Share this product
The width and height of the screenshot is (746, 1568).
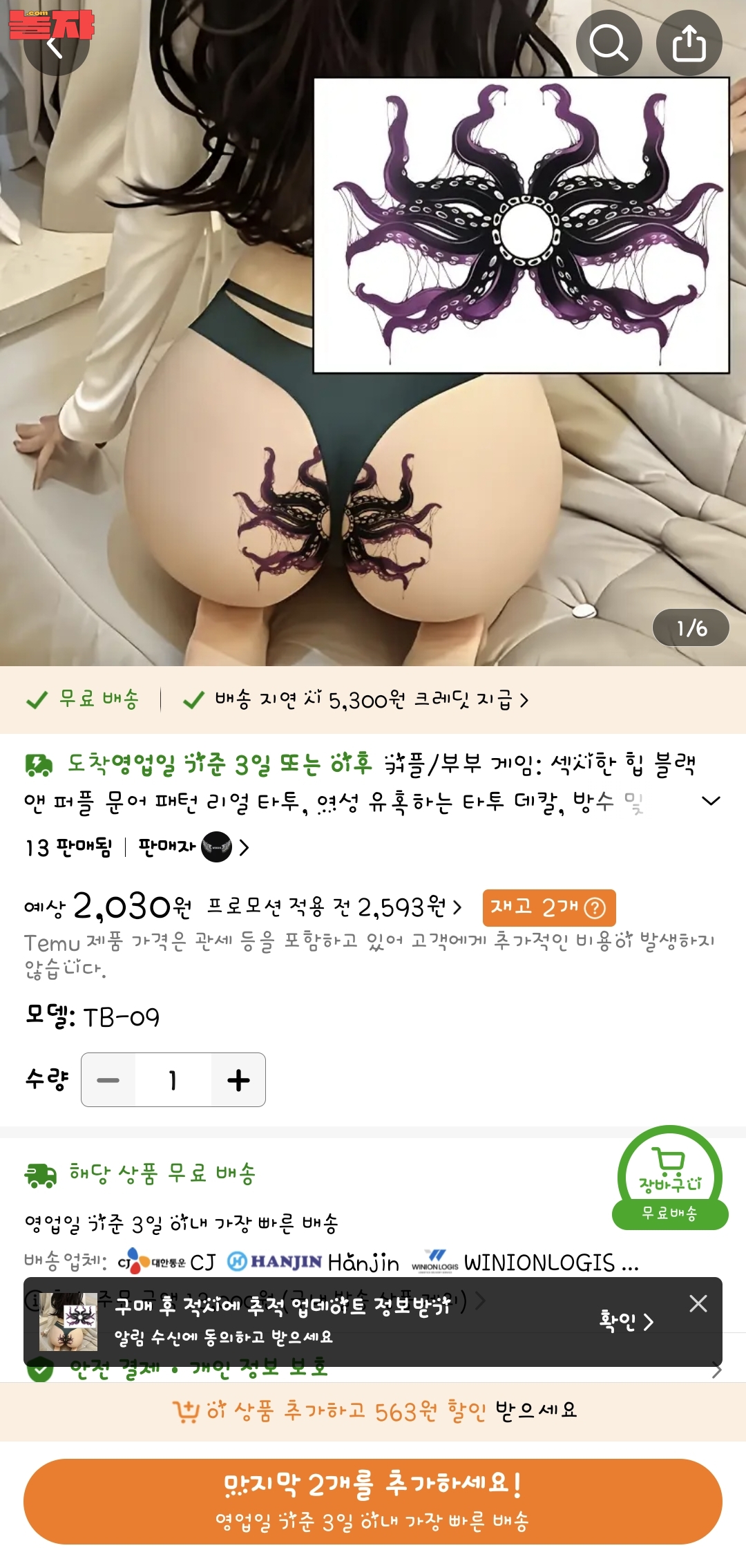[689, 43]
